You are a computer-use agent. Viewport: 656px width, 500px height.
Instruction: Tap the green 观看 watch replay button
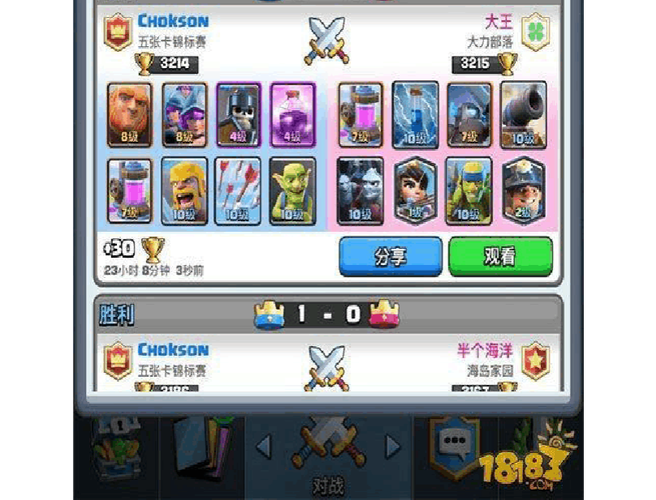[x=500, y=256]
